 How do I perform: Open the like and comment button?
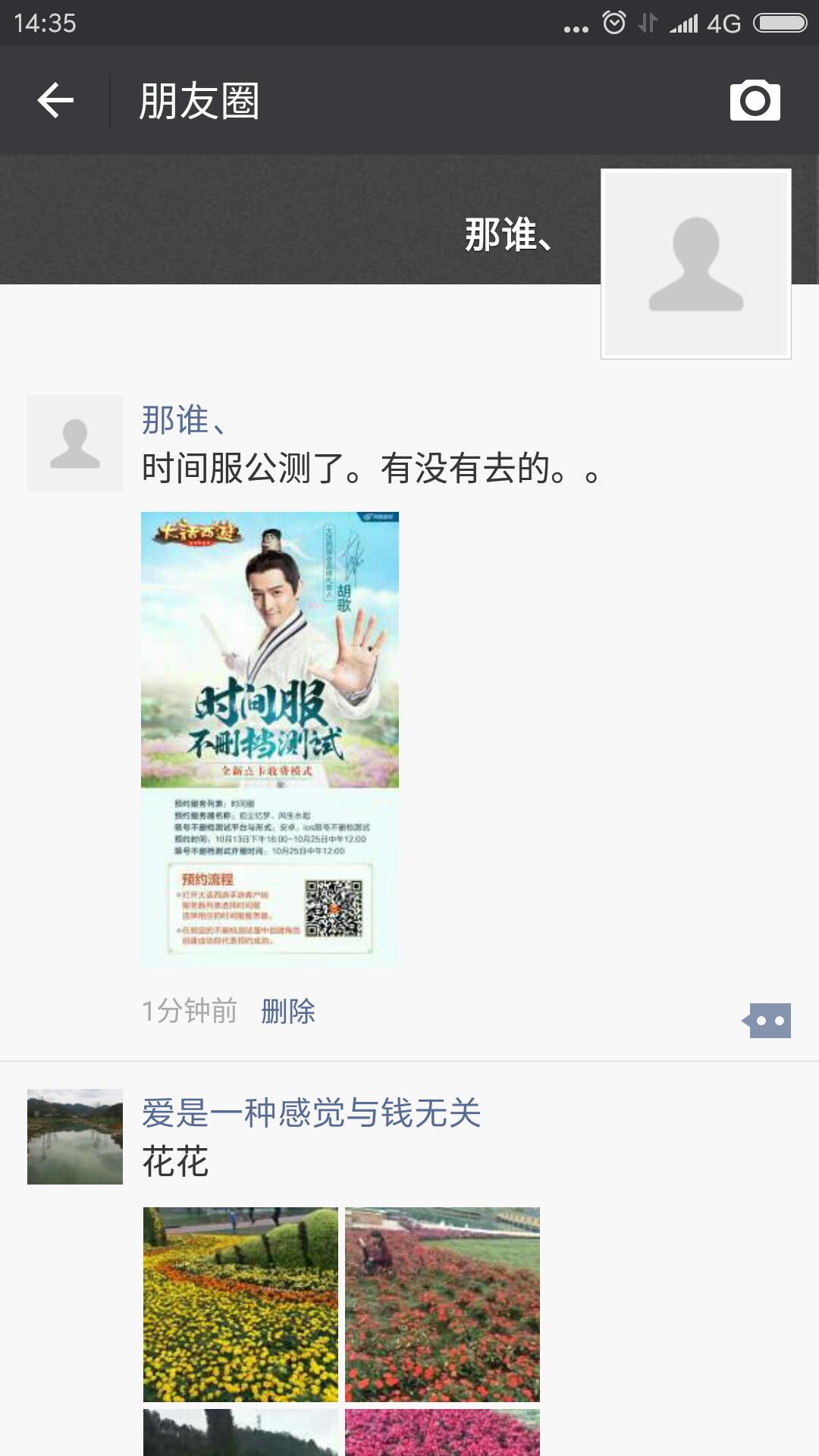click(768, 1021)
